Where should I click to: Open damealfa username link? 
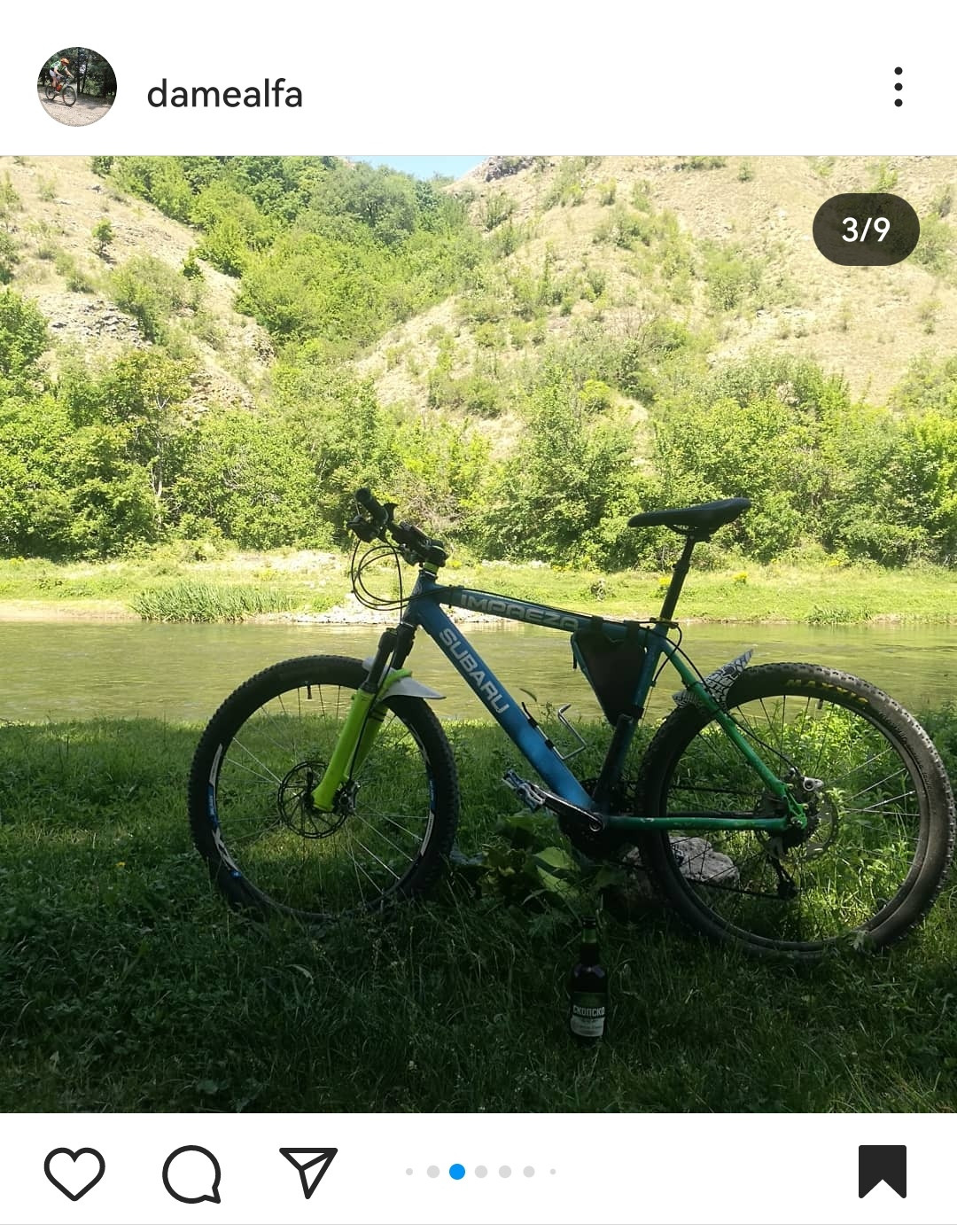tap(224, 94)
